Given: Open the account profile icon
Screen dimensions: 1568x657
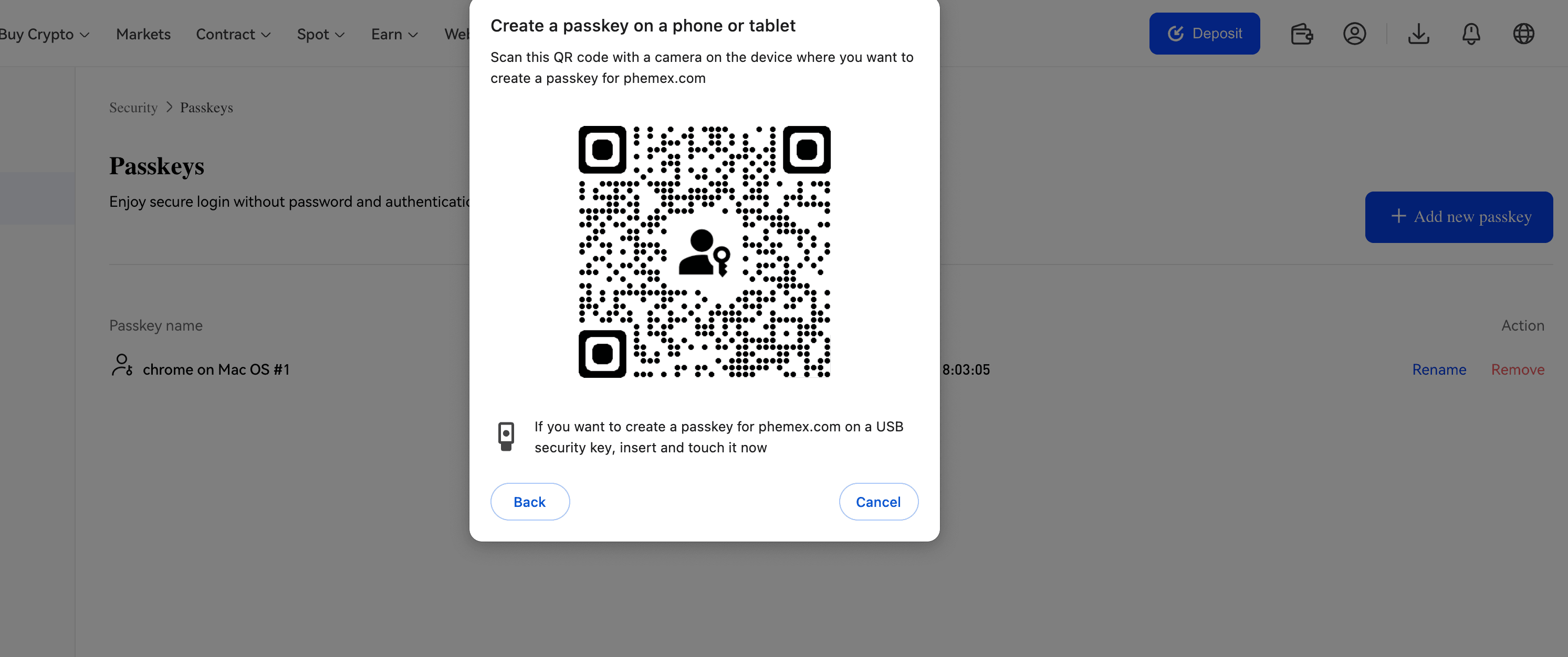Looking at the screenshot, I should point(1354,34).
